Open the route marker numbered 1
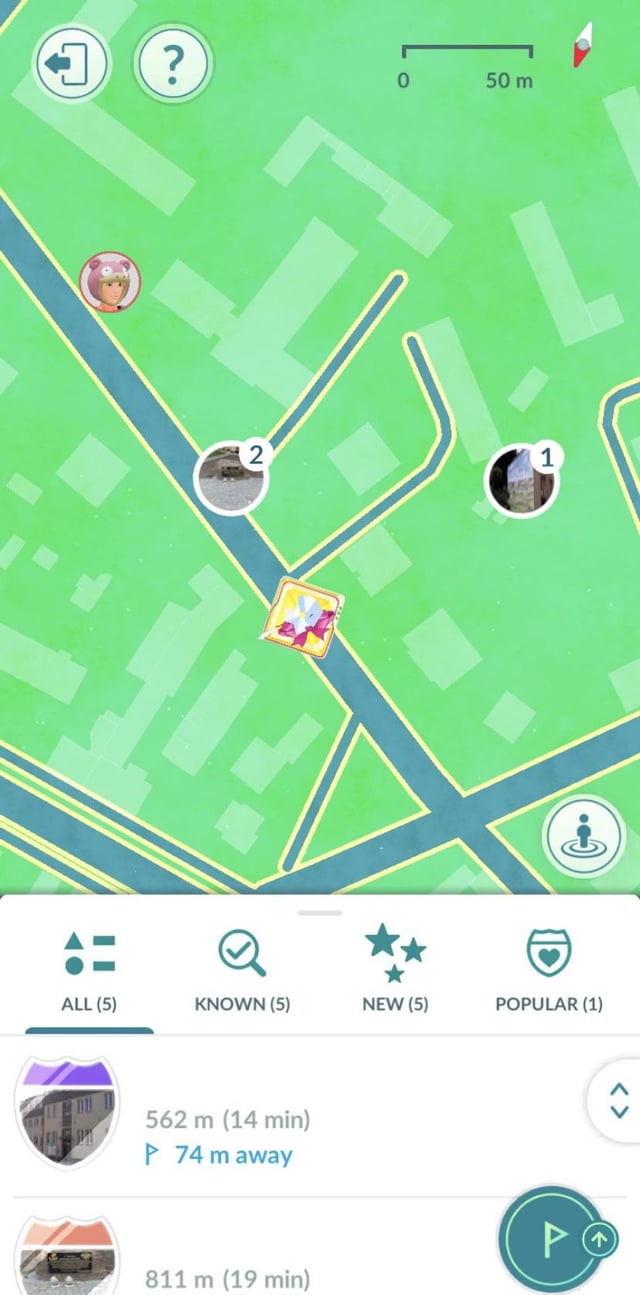The width and height of the screenshot is (640, 1295). [x=520, y=481]
